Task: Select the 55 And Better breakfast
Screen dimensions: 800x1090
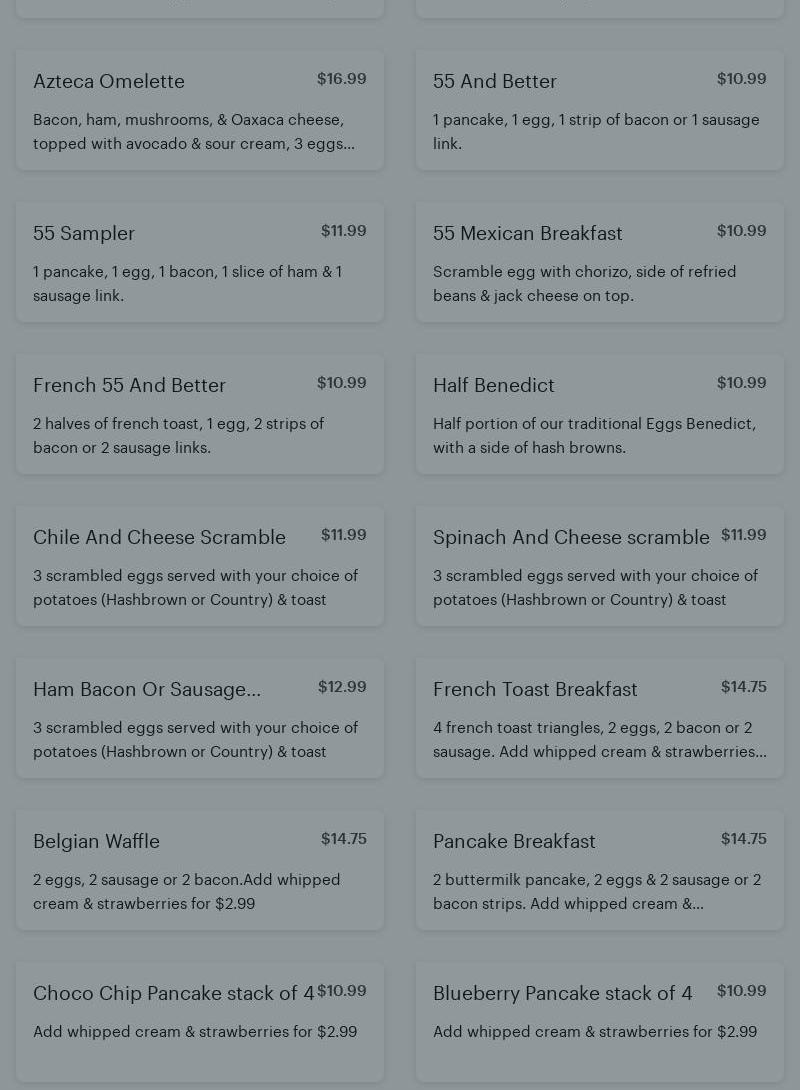Action: coord(600,110)
